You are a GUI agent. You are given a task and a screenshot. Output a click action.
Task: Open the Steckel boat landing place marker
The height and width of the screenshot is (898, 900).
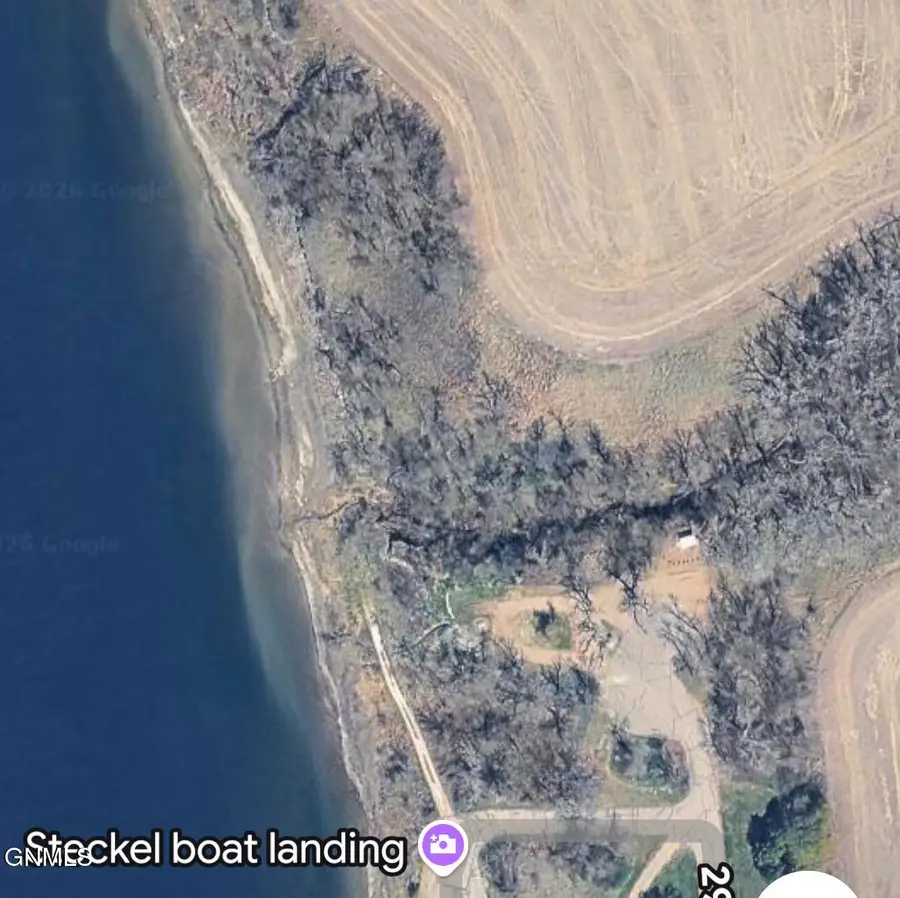click(x=442, y=846)
